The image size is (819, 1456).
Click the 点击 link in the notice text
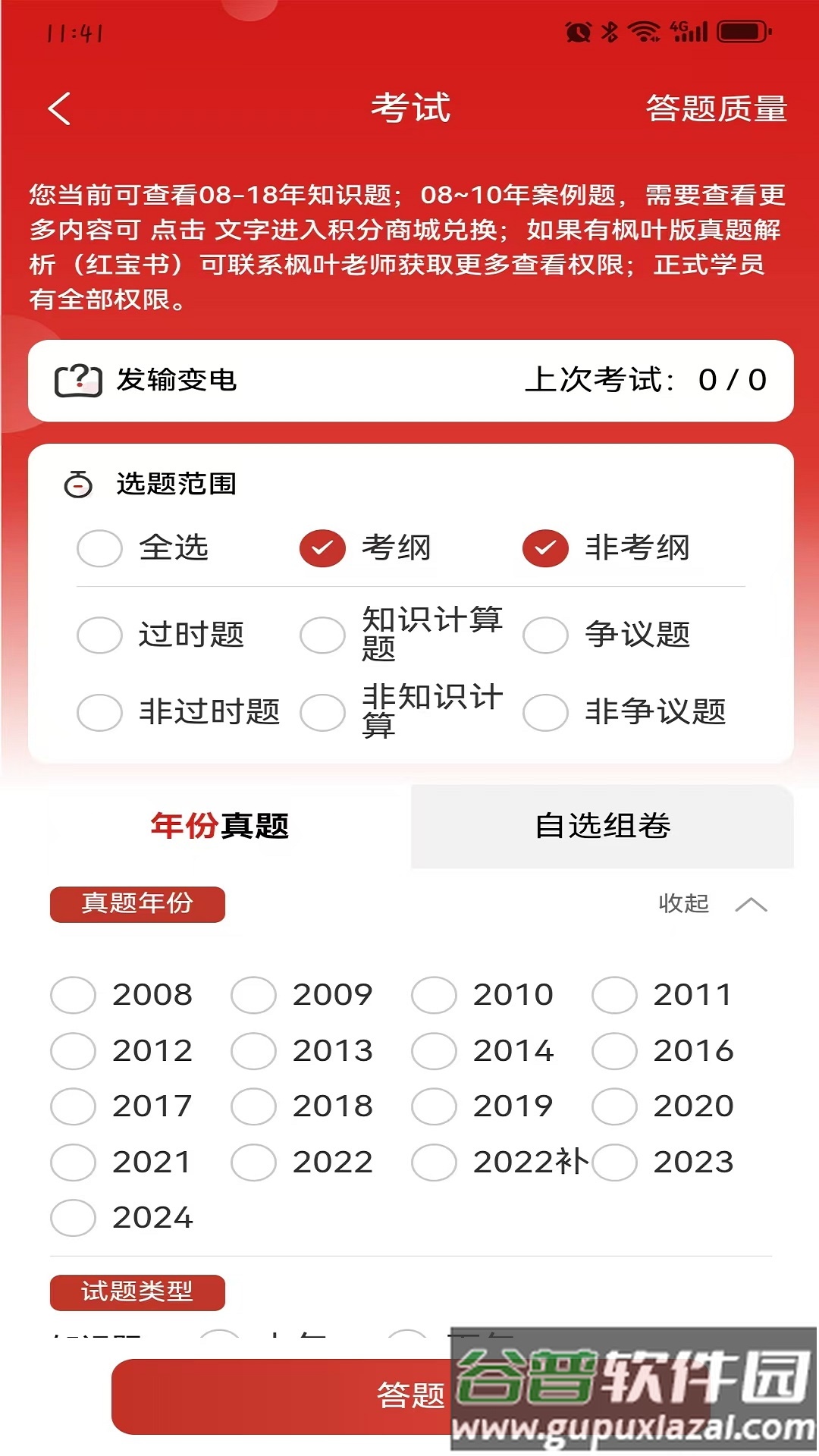click(187, 228)
